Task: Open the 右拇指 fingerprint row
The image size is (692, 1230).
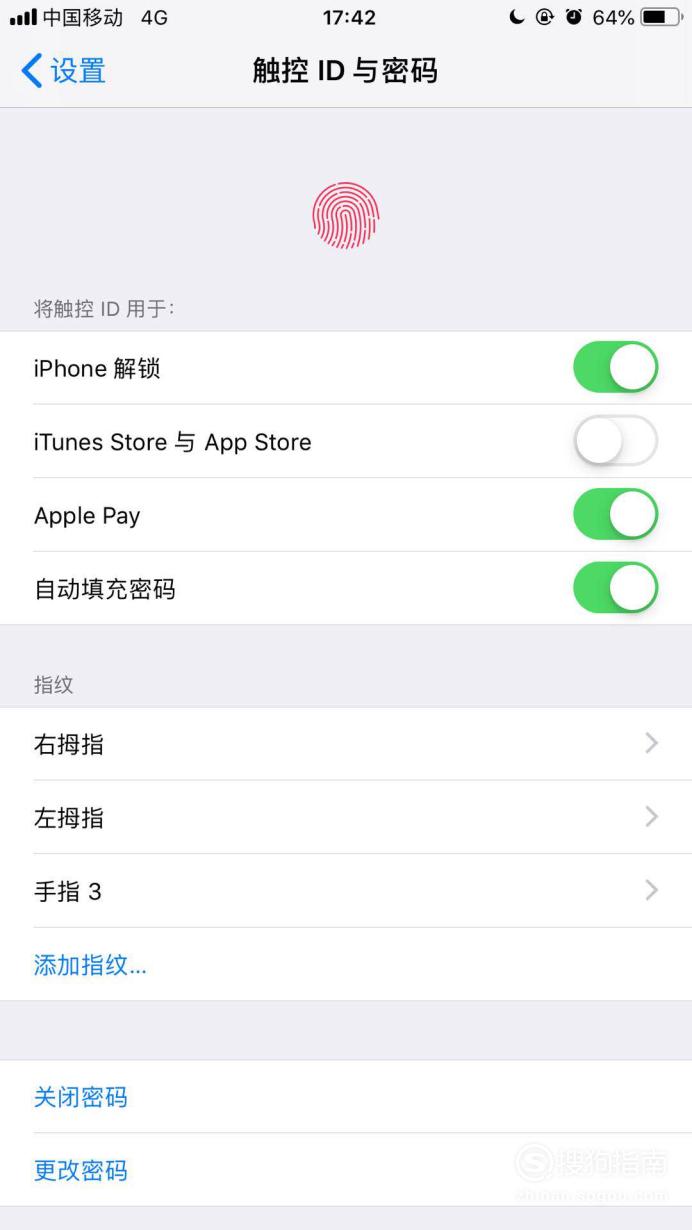Action: 346,744
